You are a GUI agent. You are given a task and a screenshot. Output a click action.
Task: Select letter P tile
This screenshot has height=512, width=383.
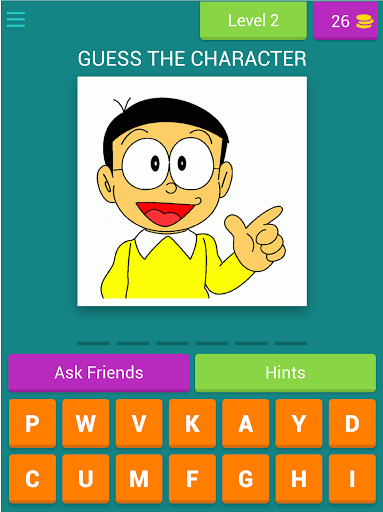point(32,423)
